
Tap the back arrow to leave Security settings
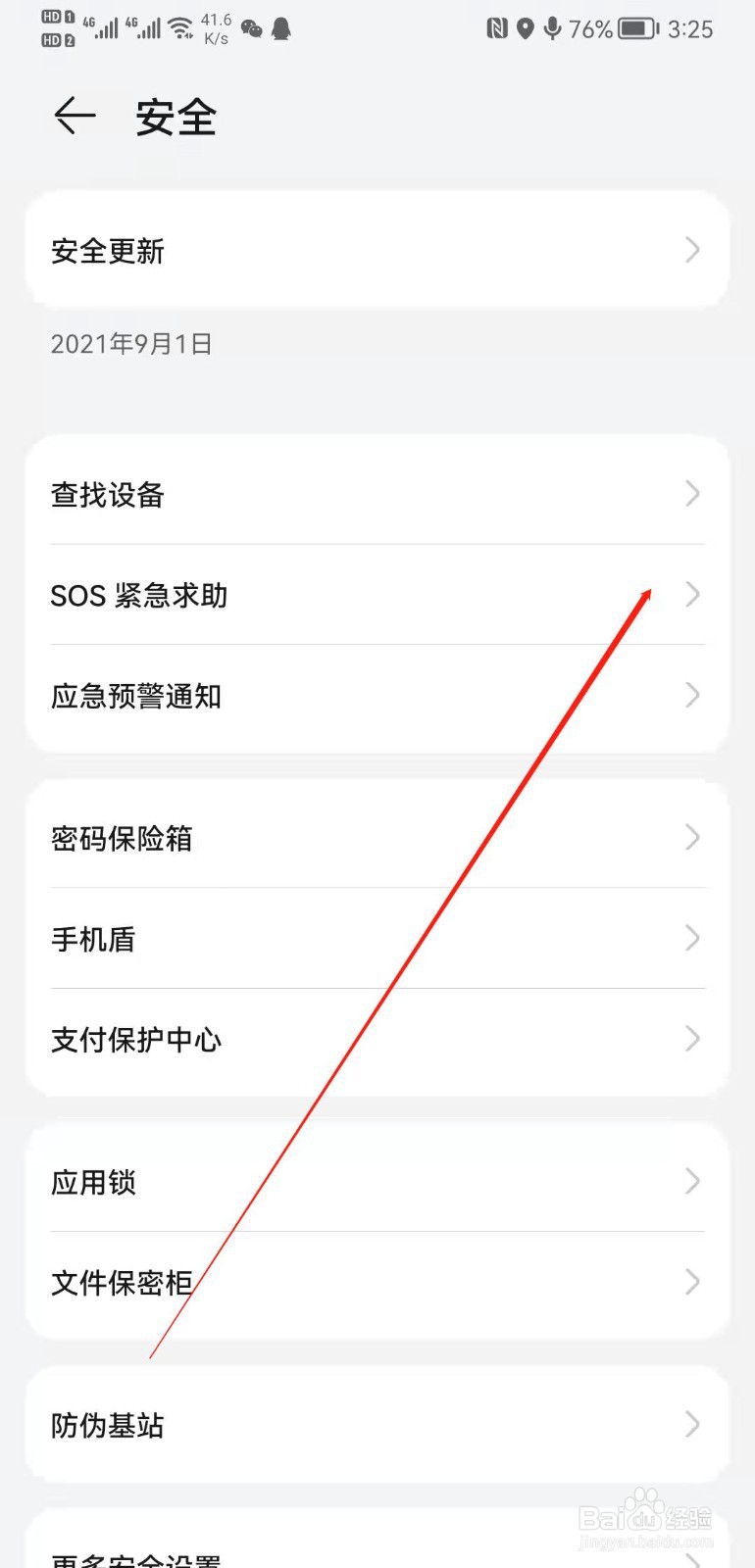click(x=74, y=117)
